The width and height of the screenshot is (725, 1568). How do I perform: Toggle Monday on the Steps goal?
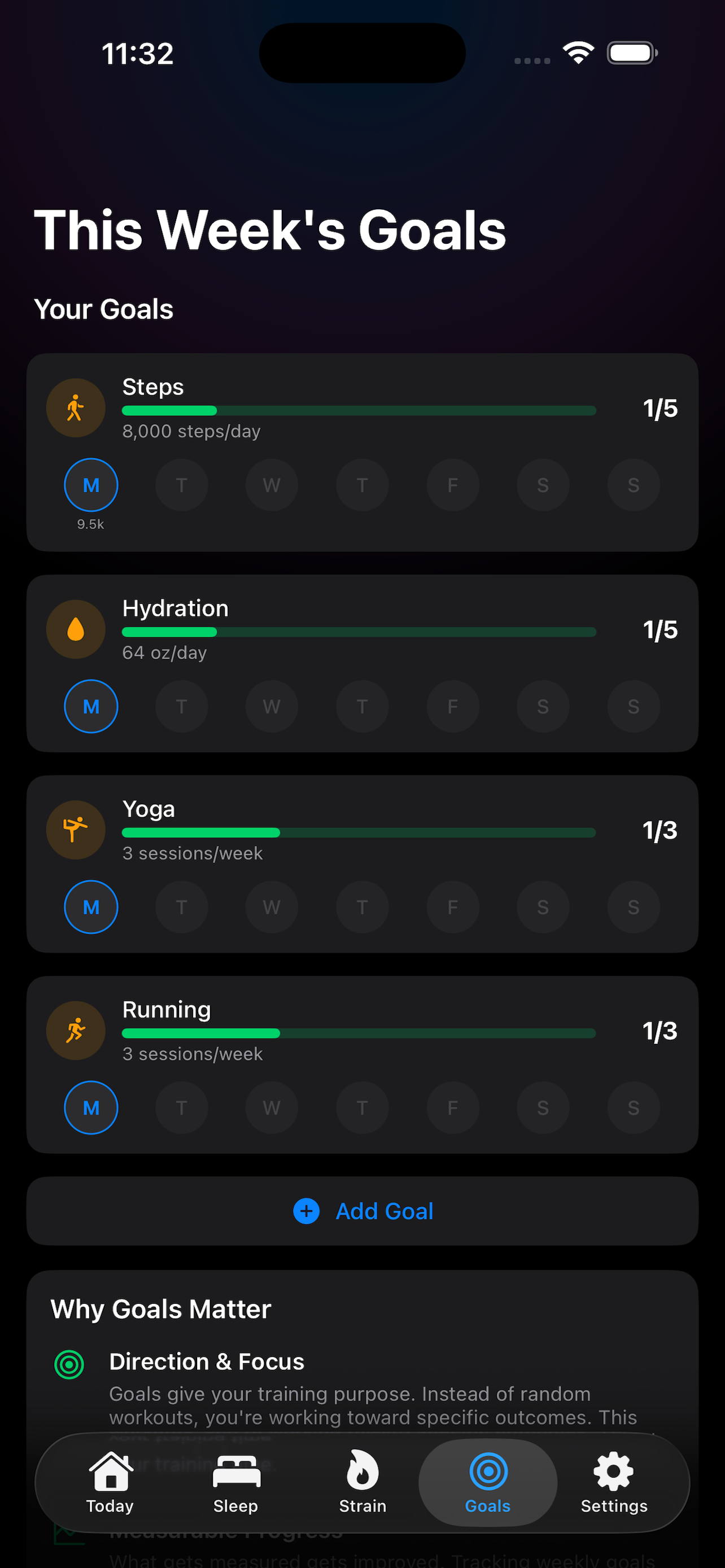[91, 484]
